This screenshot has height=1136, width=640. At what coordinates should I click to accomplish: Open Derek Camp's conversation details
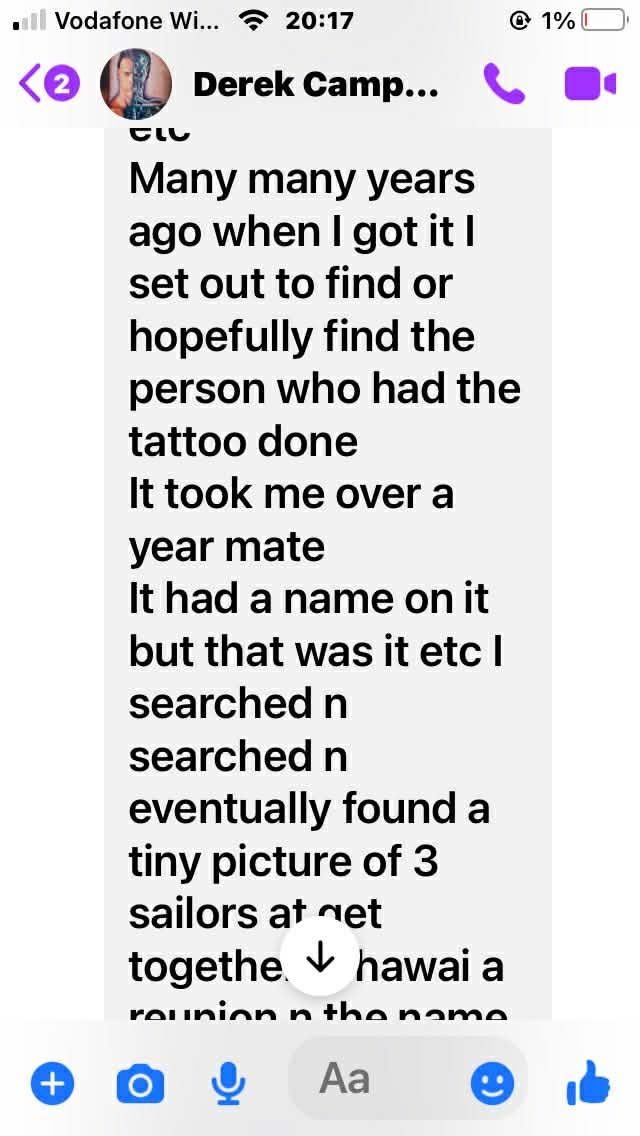click(x=315, y=85)
